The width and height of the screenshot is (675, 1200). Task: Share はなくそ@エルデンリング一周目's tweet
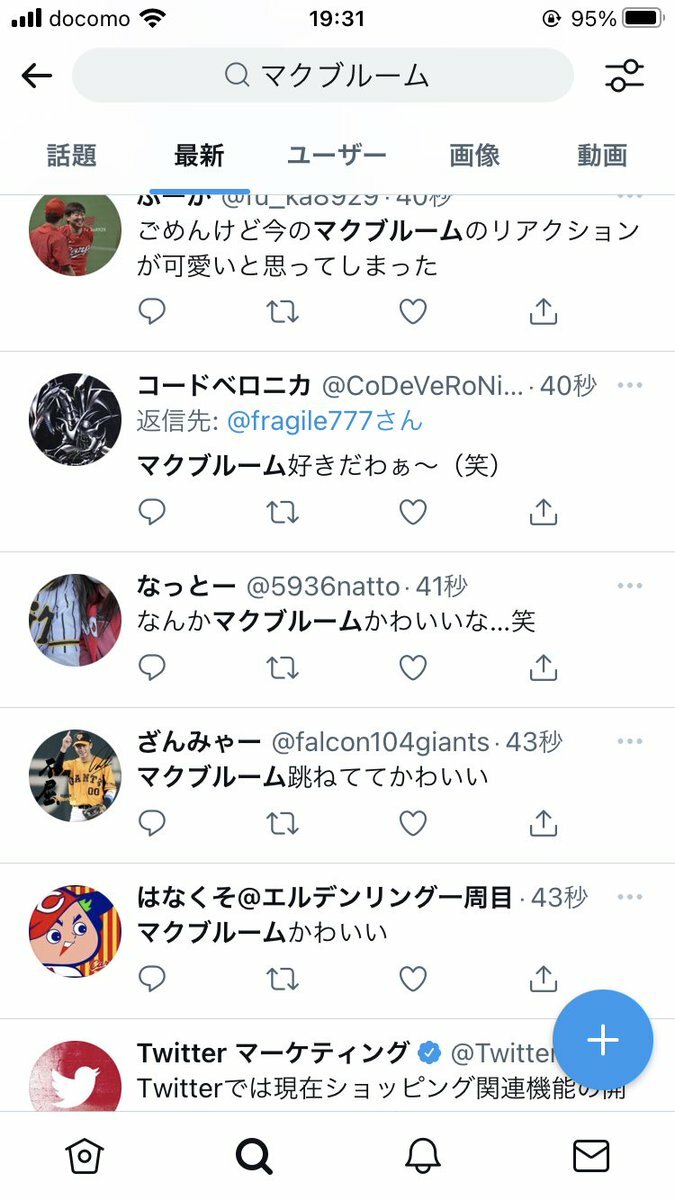[542, 977]
